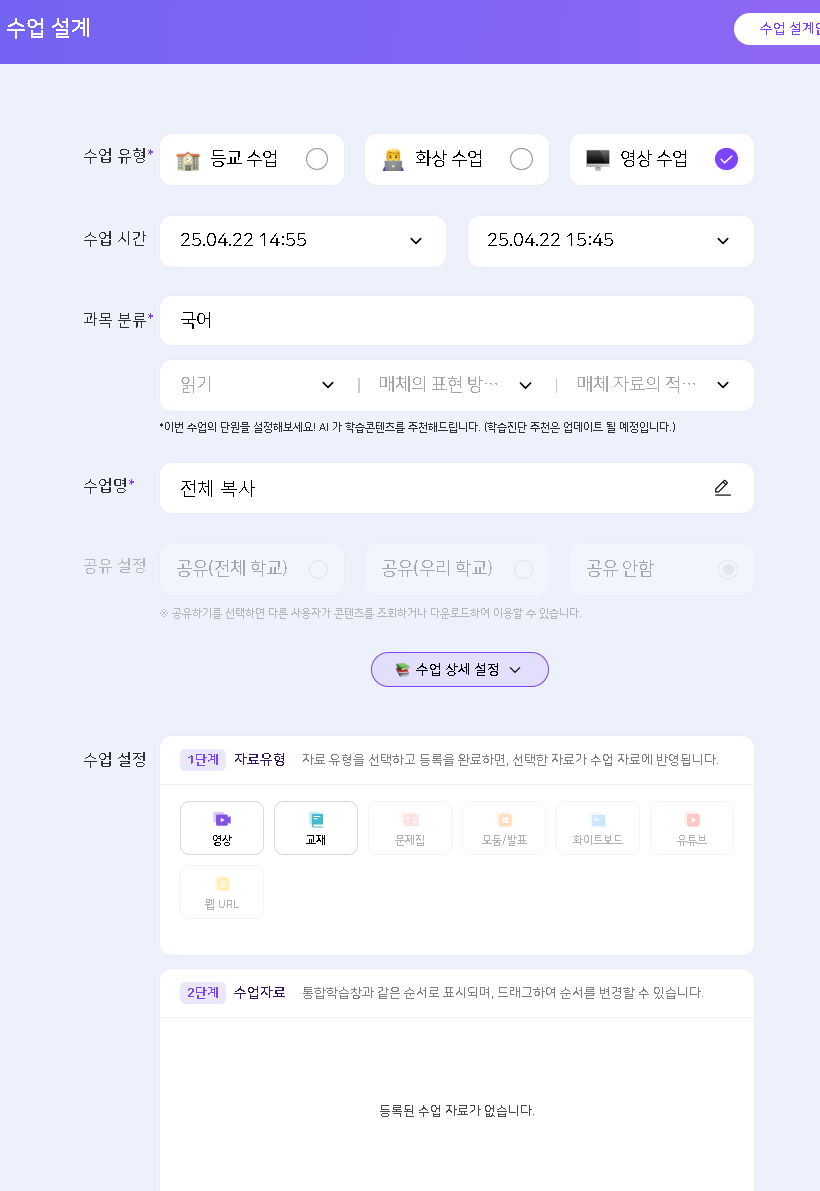Screen dimensions: 820x1191
Task: Expand the 매체의 표현 방 dropdown
Action: click(x=455, y=385)
